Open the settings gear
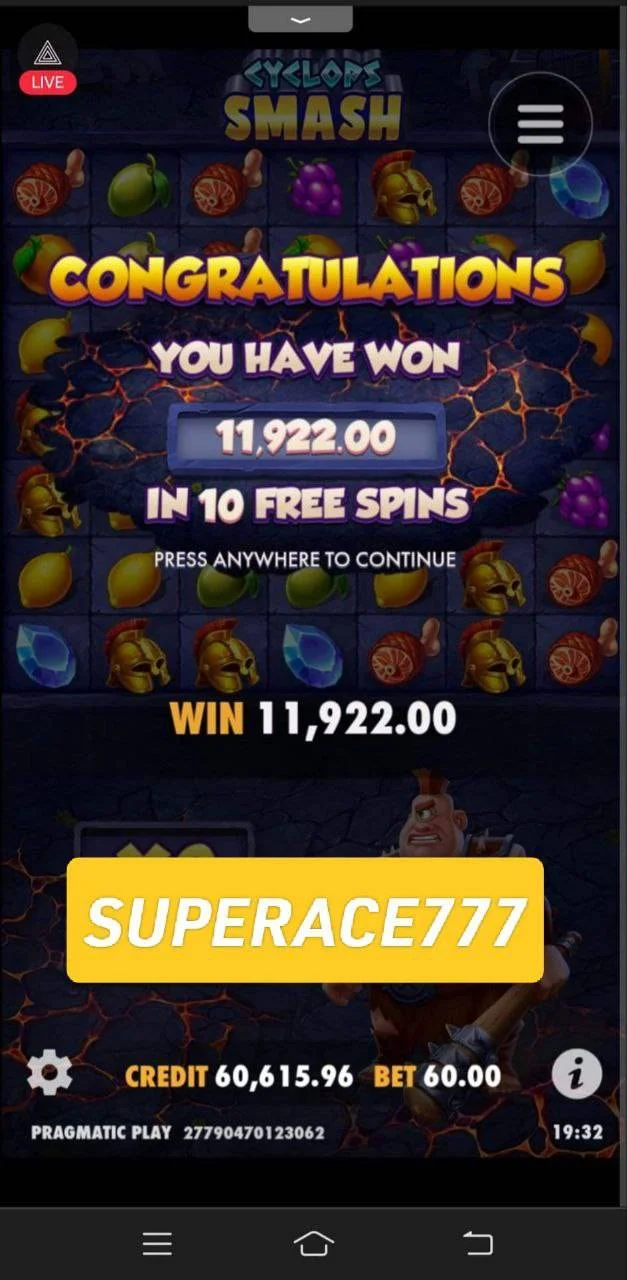The image size is (627, 1280). click(49, 1075)
